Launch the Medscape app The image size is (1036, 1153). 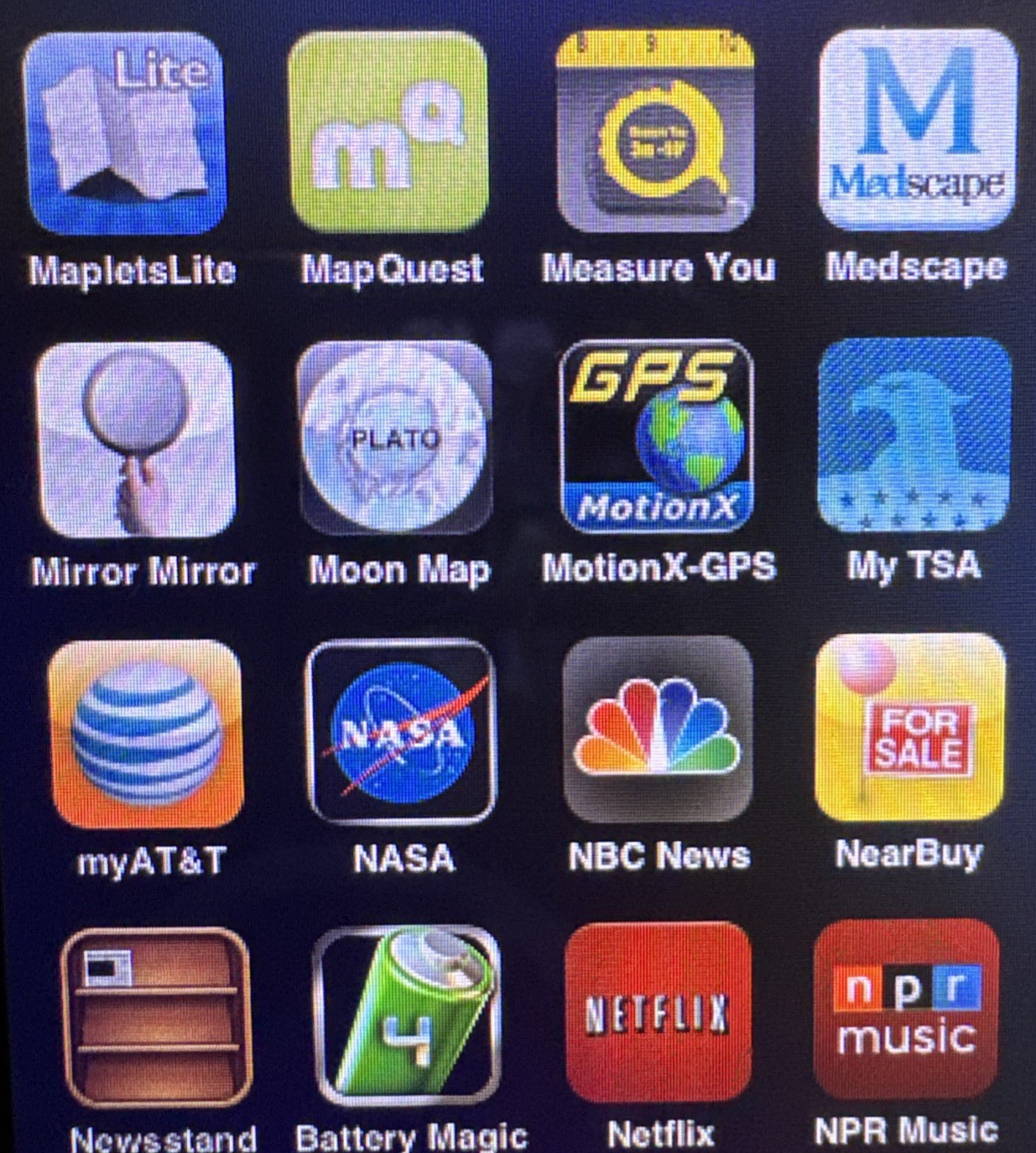(x=917, y=130)
